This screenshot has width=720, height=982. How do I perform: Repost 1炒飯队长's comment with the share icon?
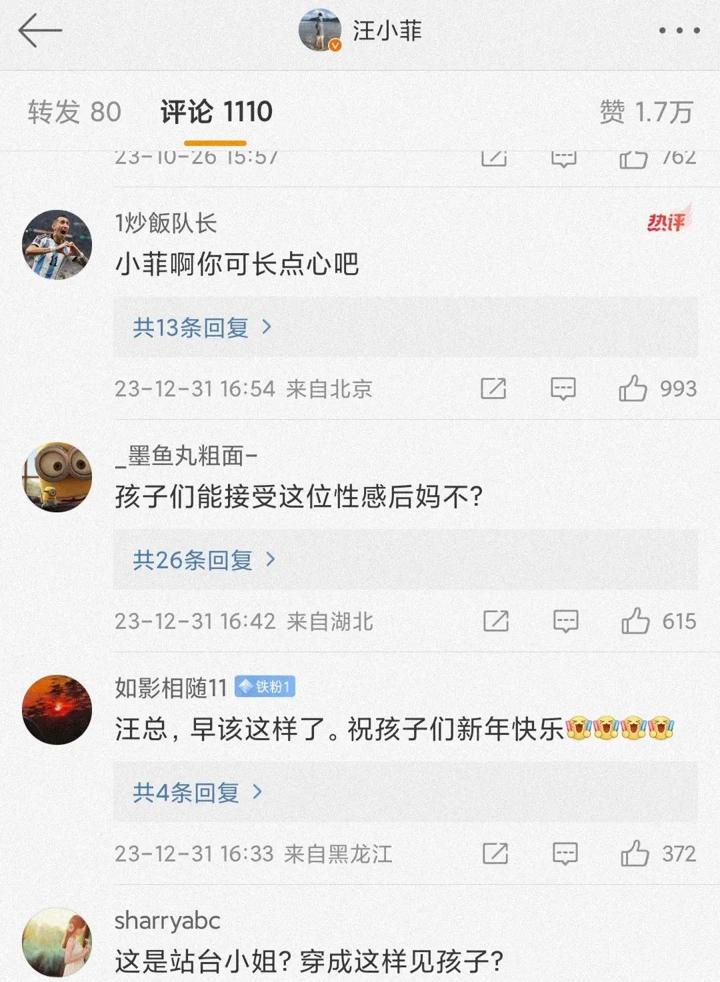(494, 389)
